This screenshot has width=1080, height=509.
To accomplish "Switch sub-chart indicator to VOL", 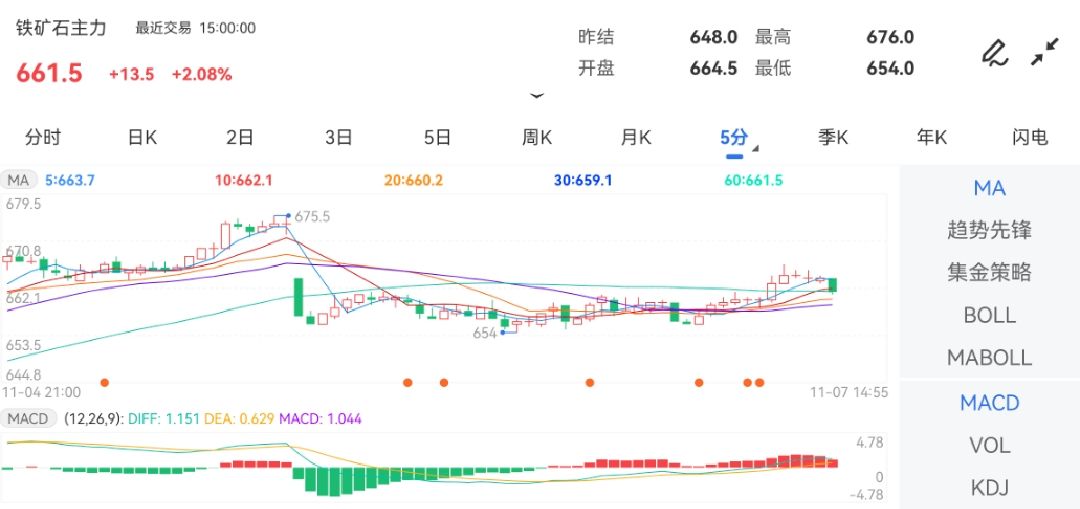I will 989,445.
